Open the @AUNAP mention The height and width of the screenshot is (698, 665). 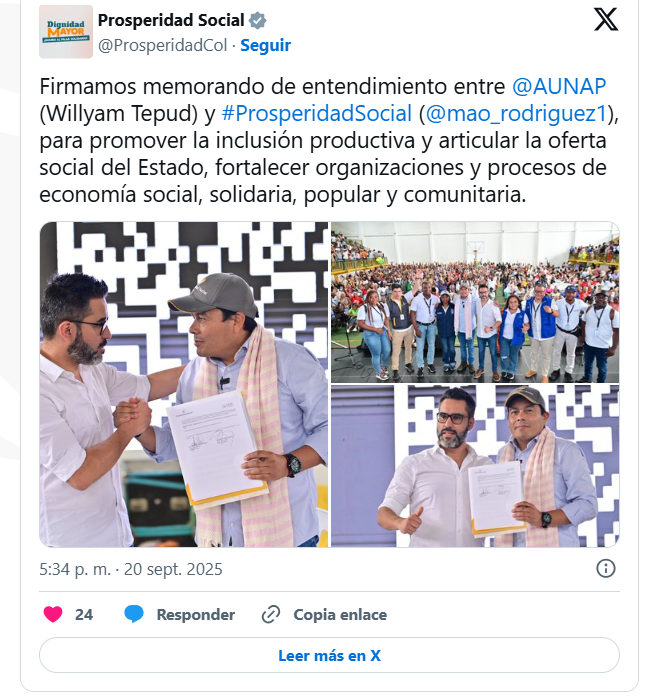(x=565, y=86)
